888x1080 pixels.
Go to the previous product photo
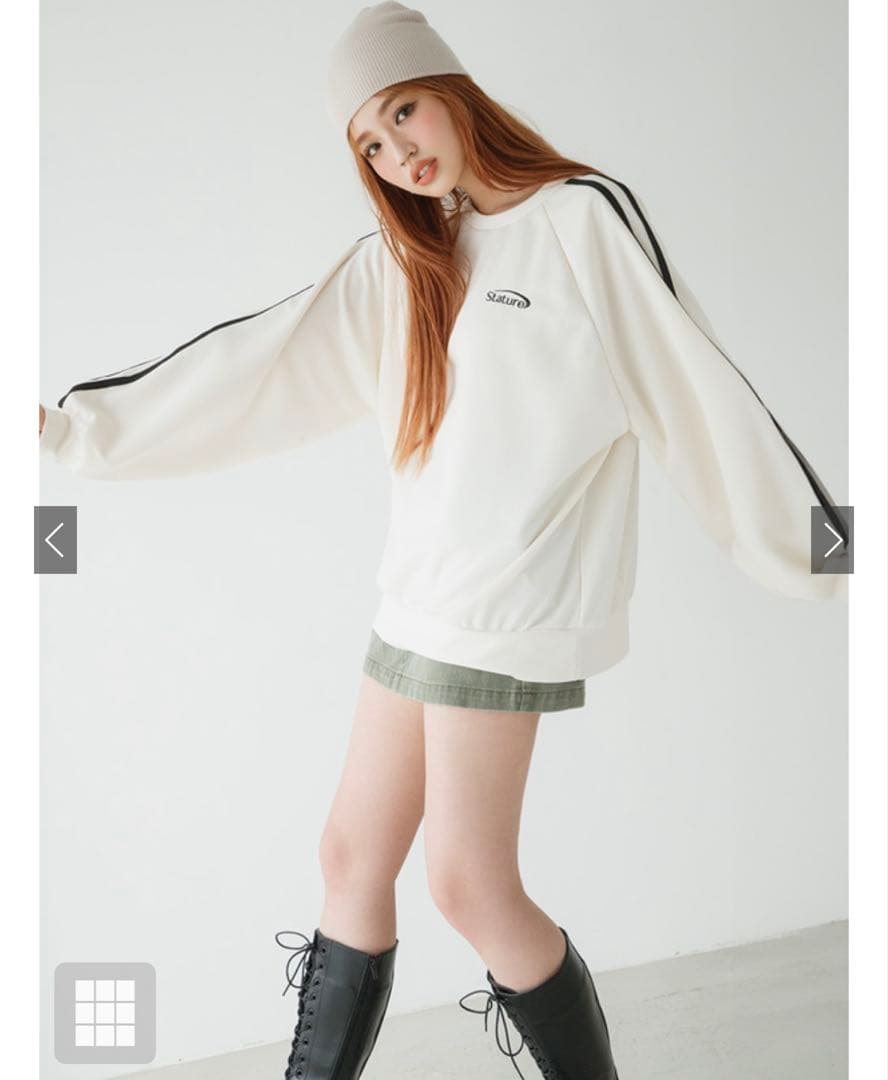[x=55, y=540]
